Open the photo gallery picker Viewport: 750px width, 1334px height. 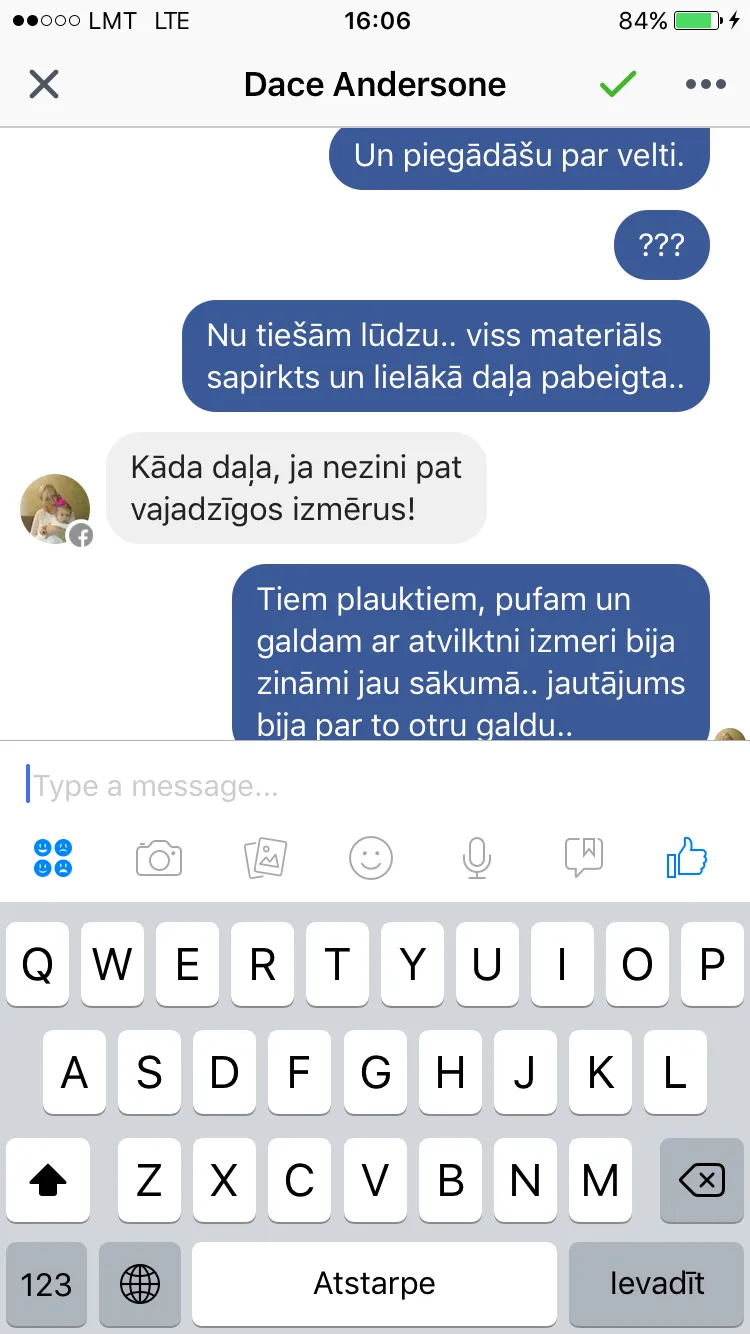tap(265, 858)
